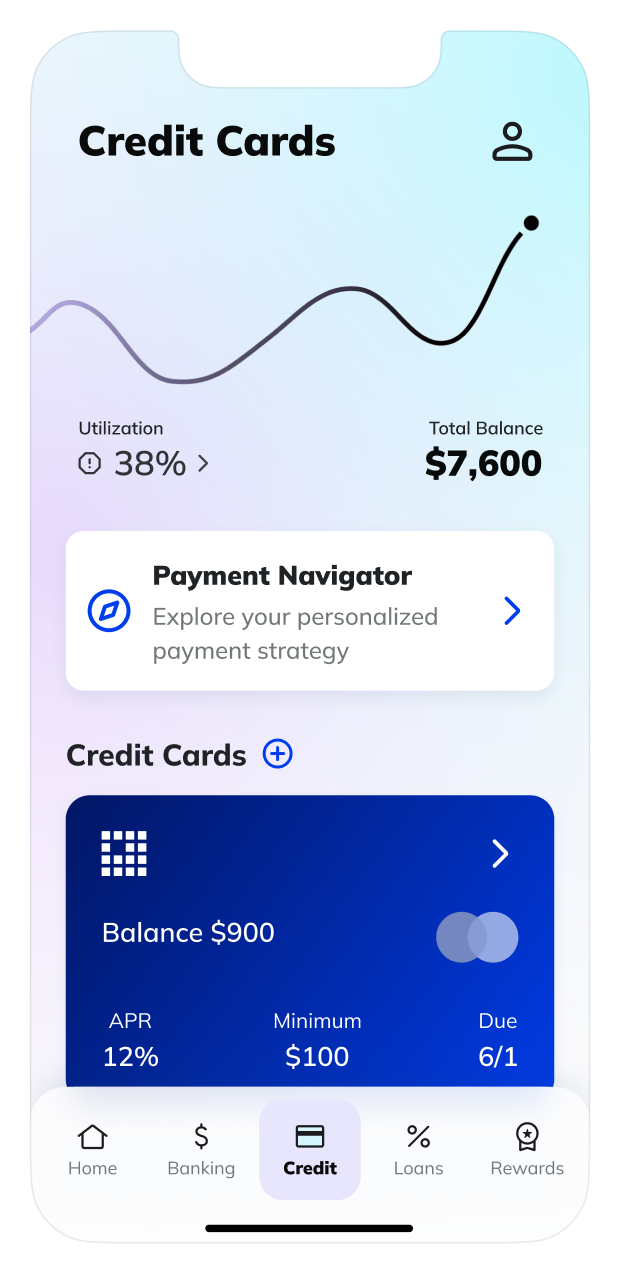Viewport: 620px width, 1274px height.
Task: Open the profile icon
Action: (x=512, y=142)
